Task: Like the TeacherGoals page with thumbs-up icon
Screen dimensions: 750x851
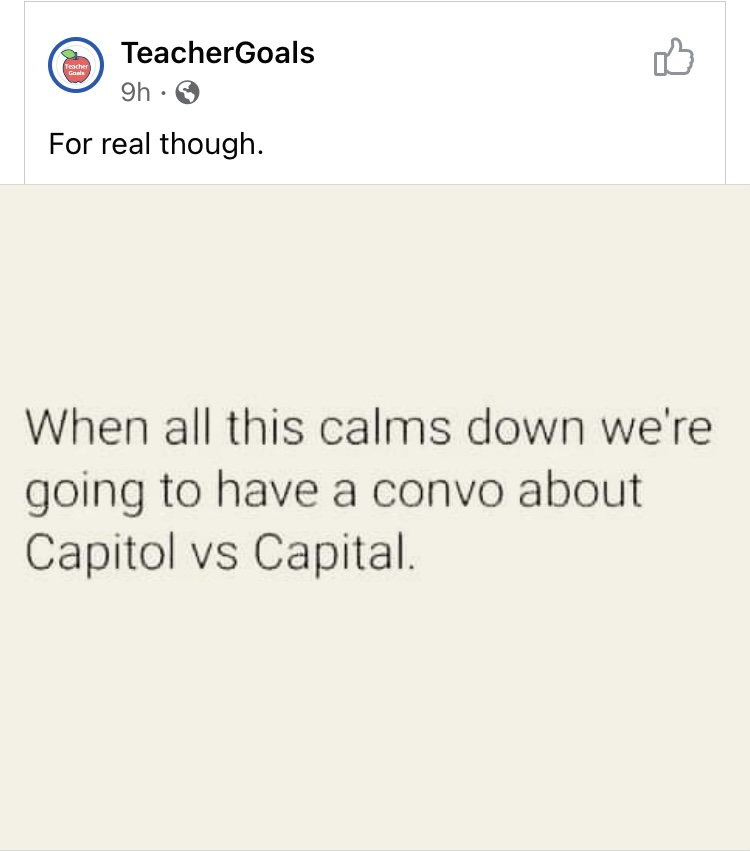Action: pyautogui.click(x=673, y=58)
